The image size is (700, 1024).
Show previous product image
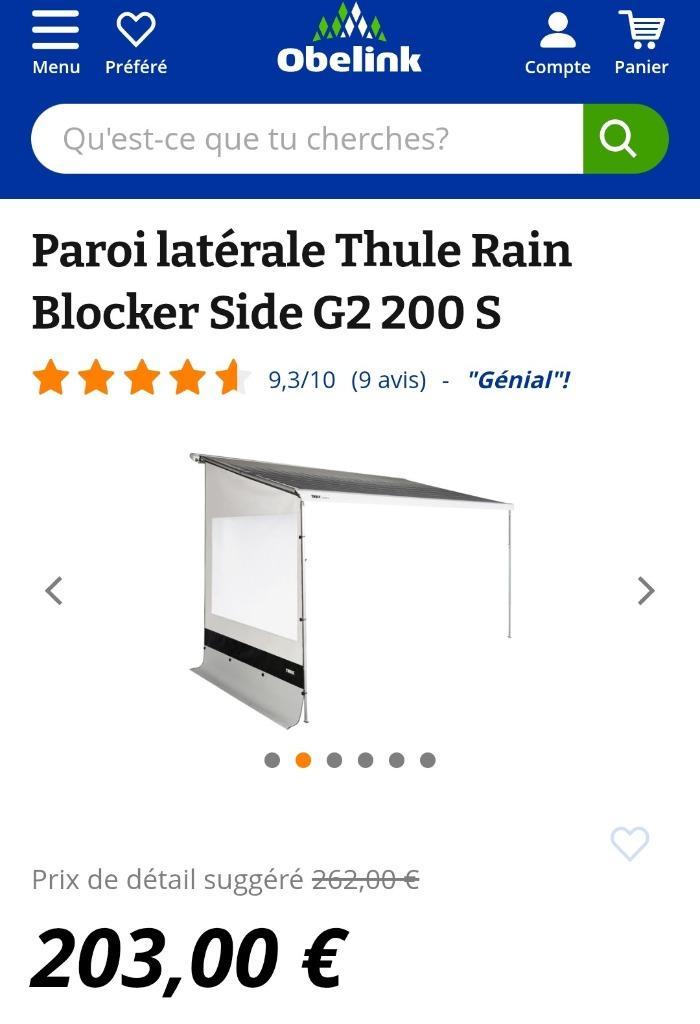(54, 591)
